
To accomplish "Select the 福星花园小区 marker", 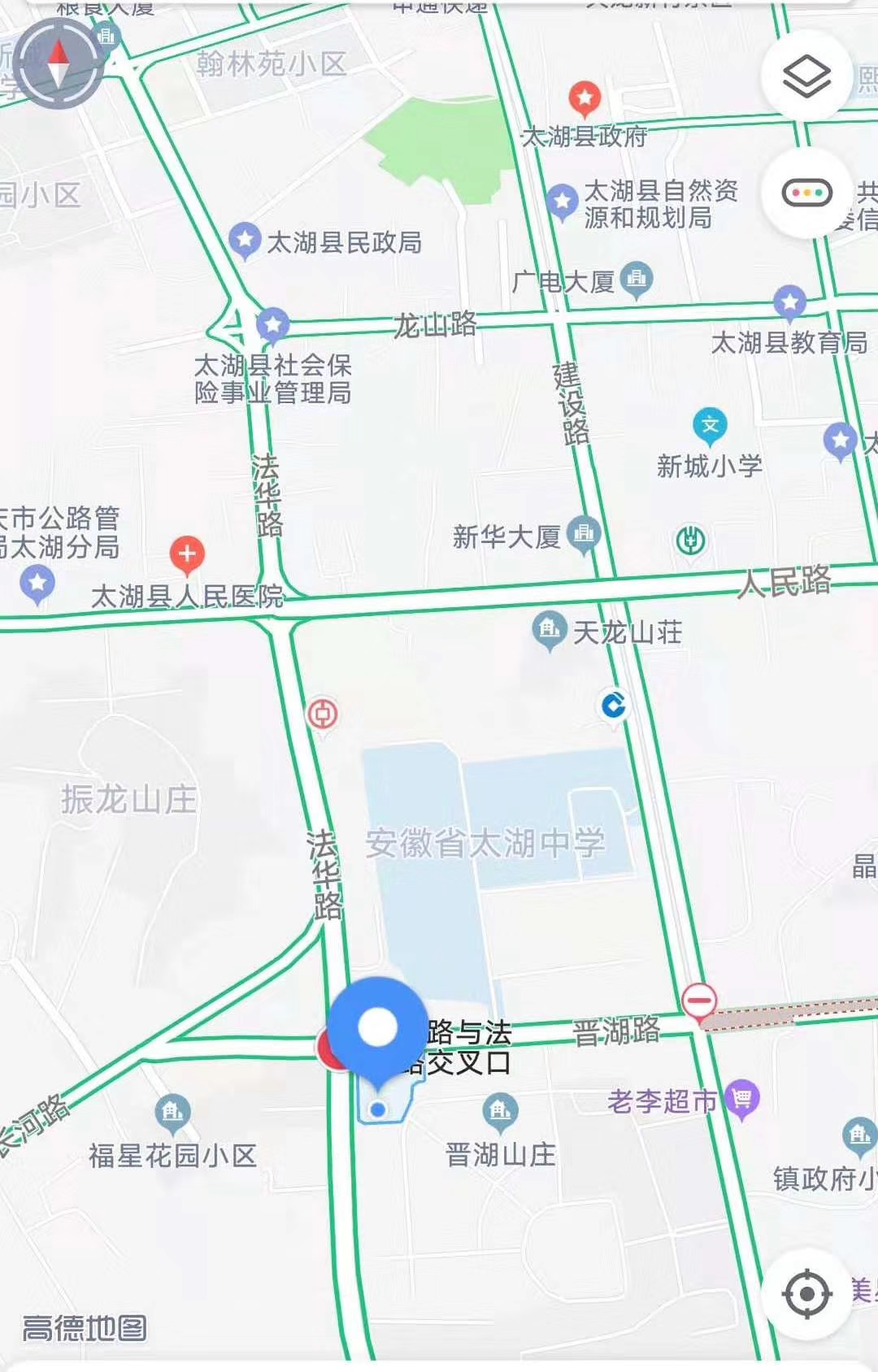I will [x=172, y=1111].
